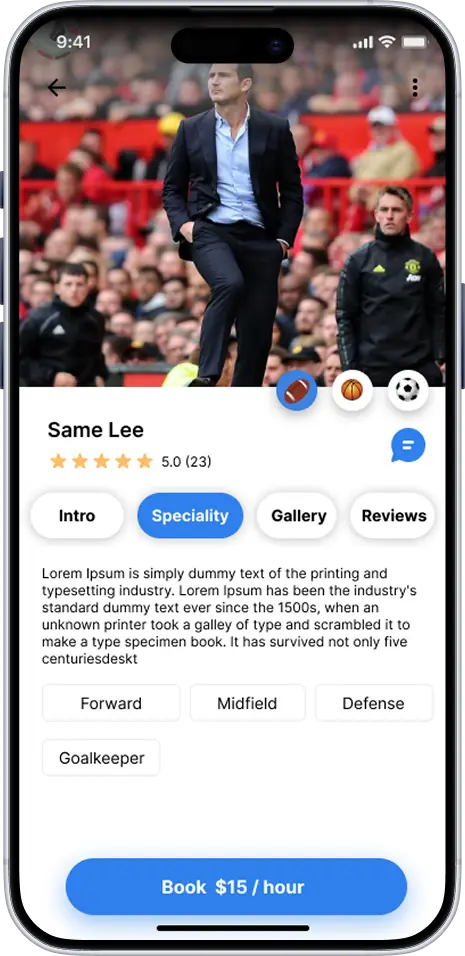Switch to the Reviews tab

[393, 516]
